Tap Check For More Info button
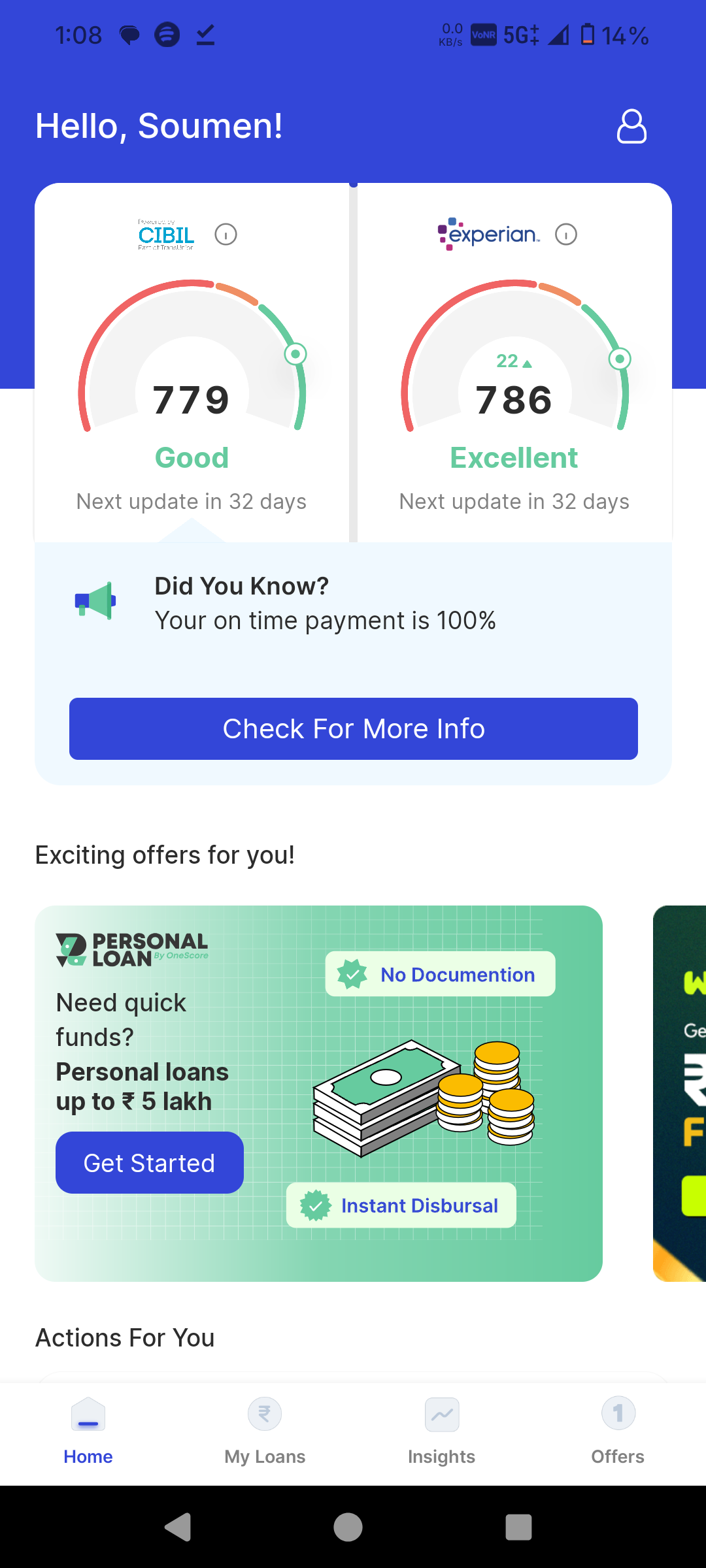Viewport: 706px width, 1568px height. tap(354, 728)
